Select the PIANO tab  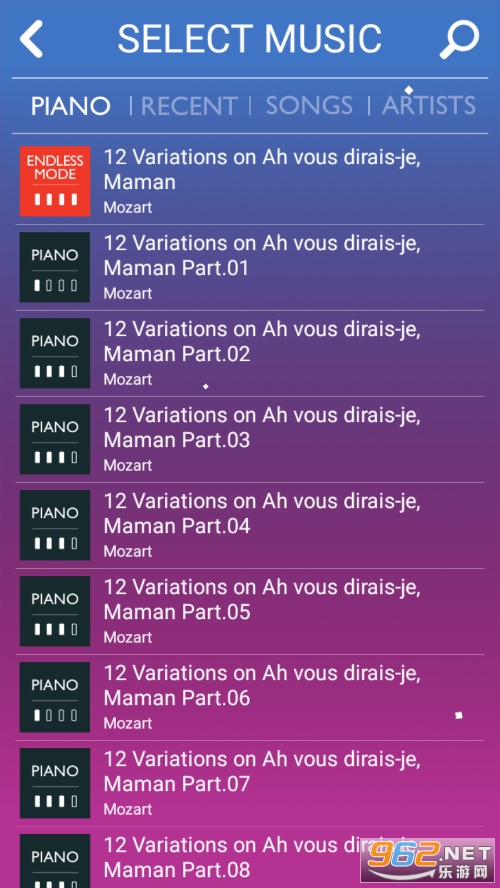70,106
